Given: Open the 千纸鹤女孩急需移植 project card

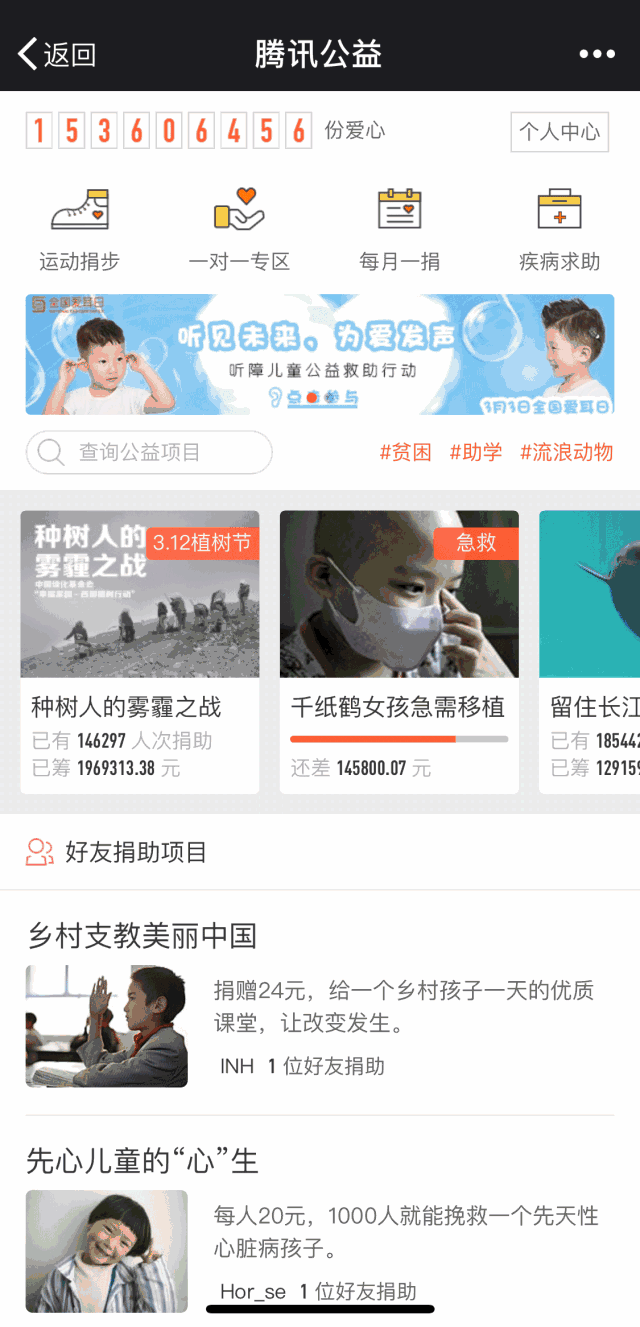Looking at the screenshot, I should click(x=399, y=650).
